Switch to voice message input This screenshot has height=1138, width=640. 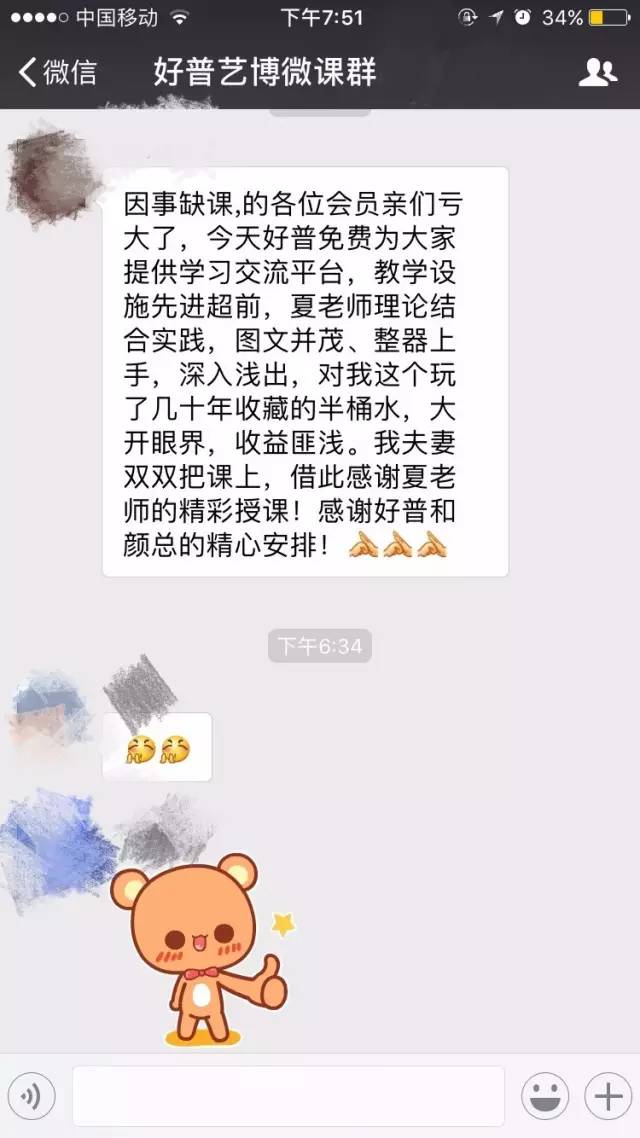click(x=31, y=1097)
